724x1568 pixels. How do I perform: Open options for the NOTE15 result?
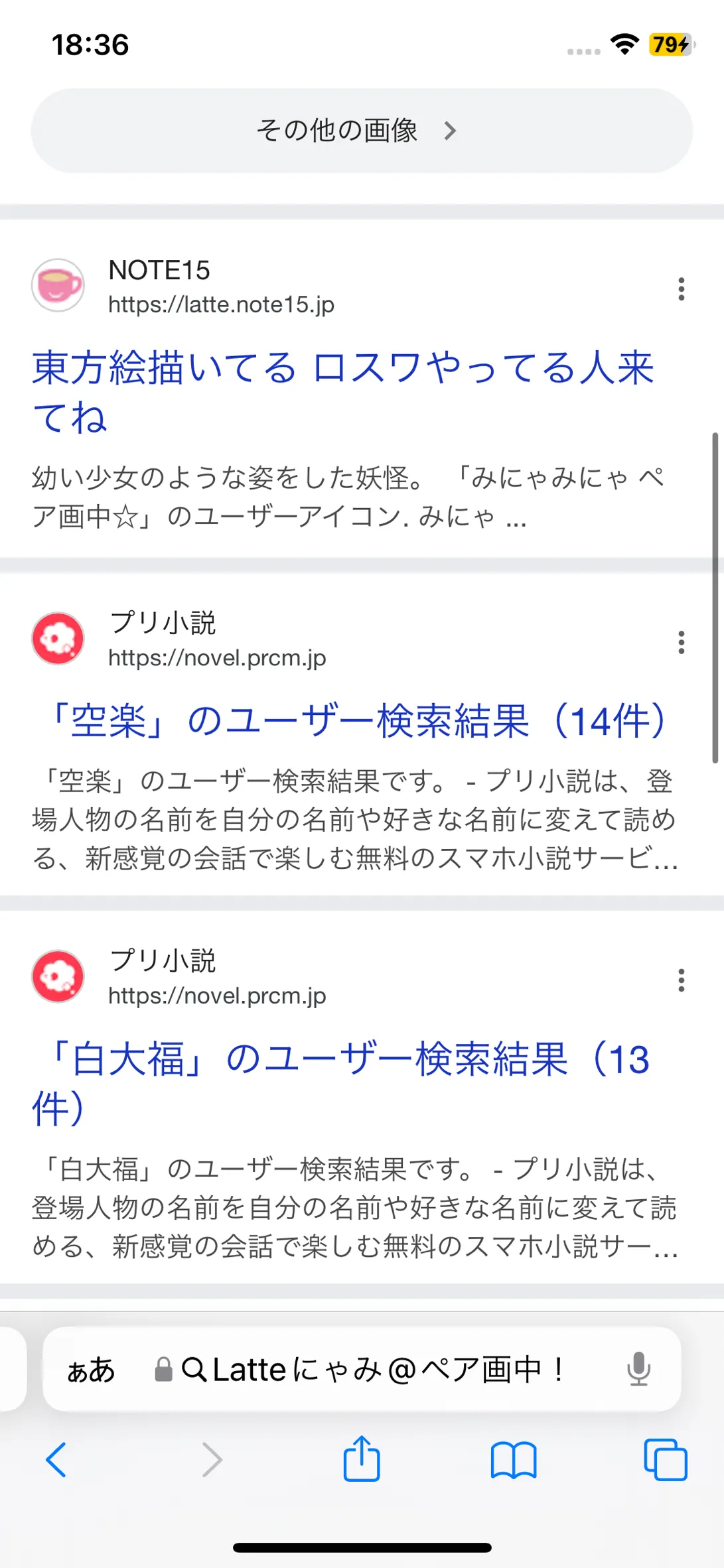coord(681,289)
